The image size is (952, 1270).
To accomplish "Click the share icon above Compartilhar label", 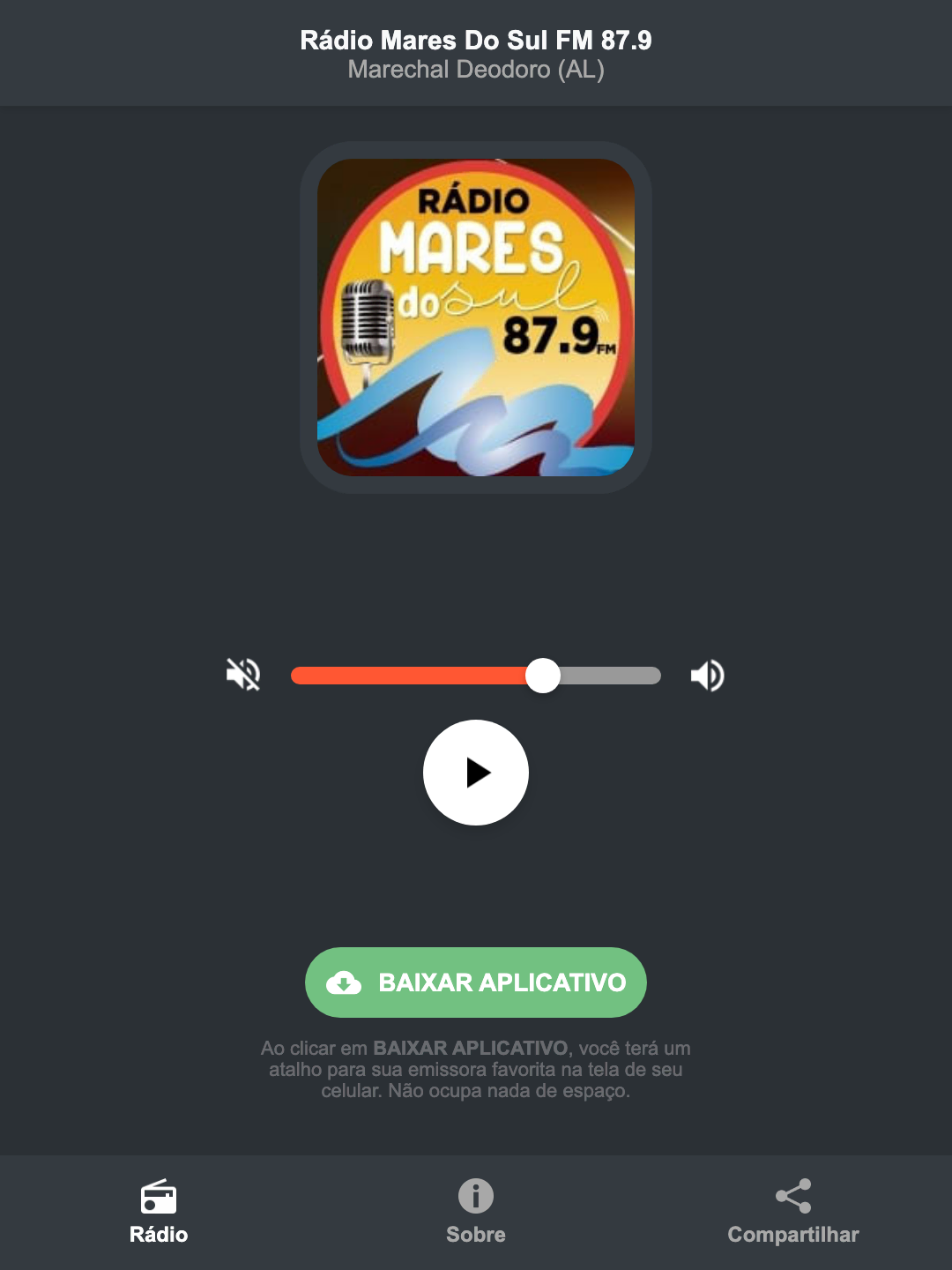I will click(792, 1196).
